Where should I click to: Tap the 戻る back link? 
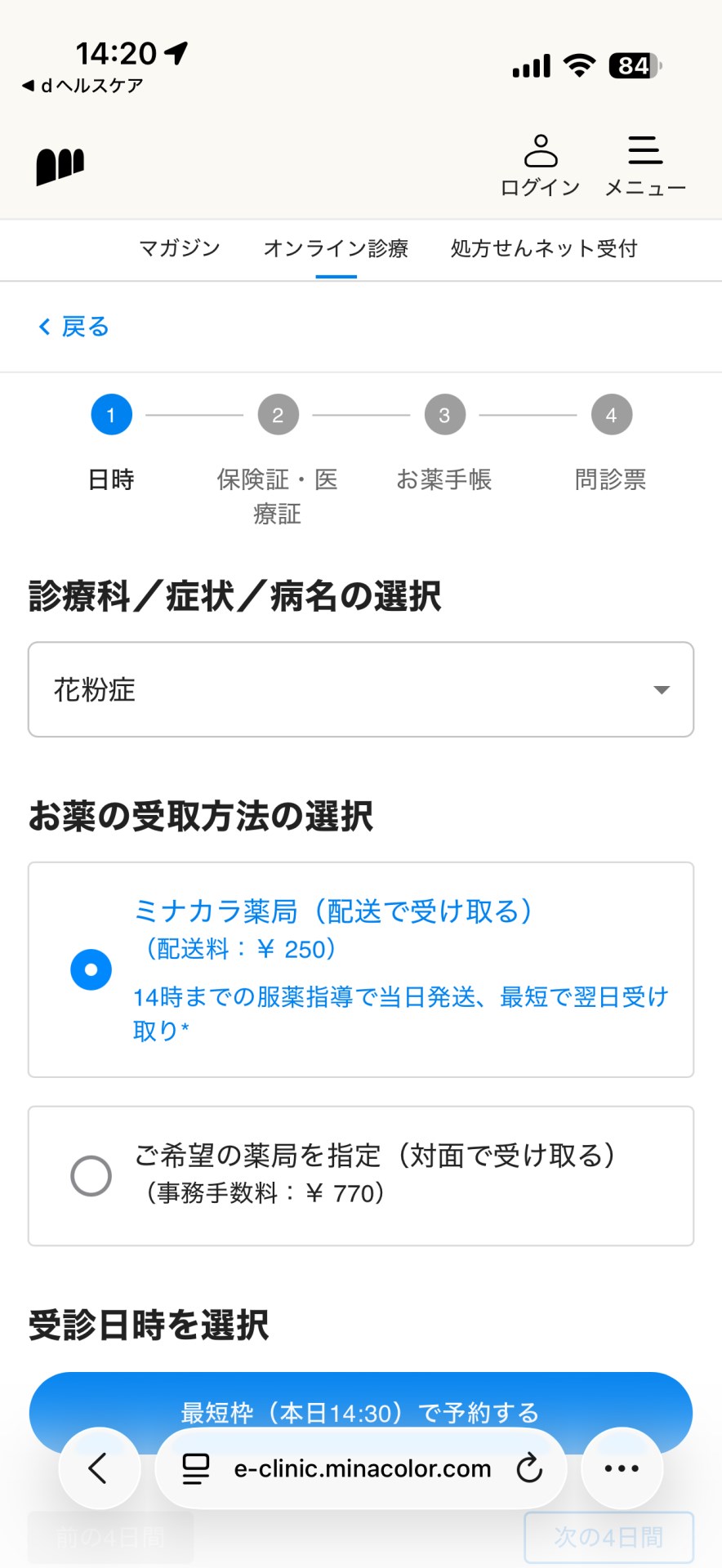pyautogui.click(x=74, y=327)
